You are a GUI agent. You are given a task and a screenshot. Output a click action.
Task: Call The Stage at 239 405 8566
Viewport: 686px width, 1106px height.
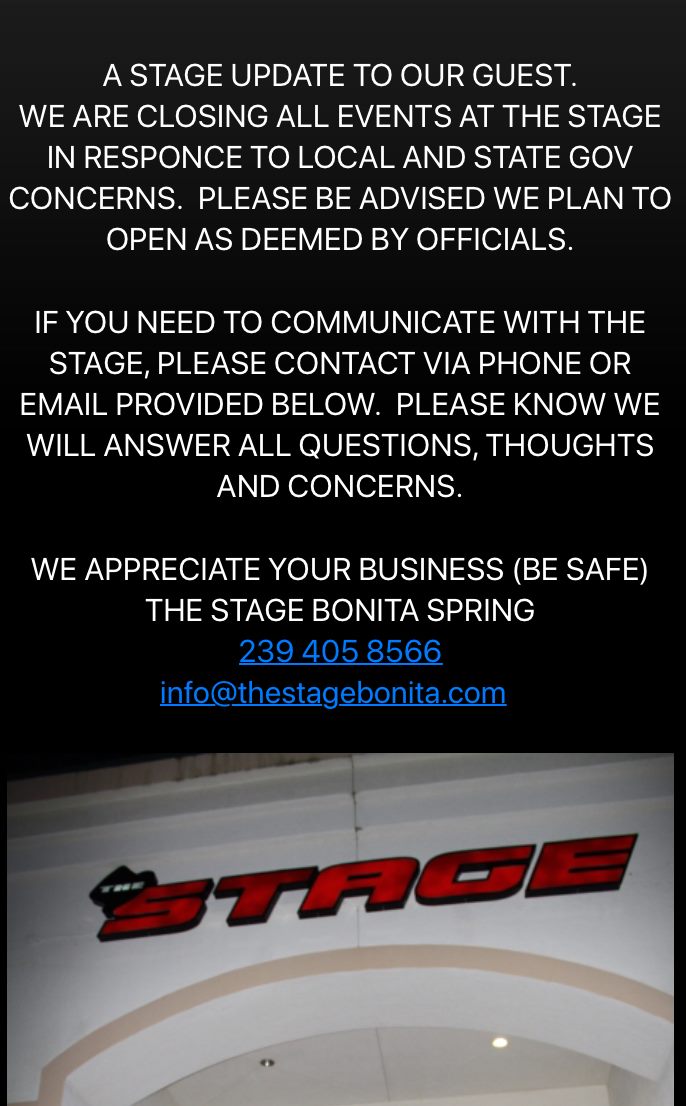[x=340, y=651]
